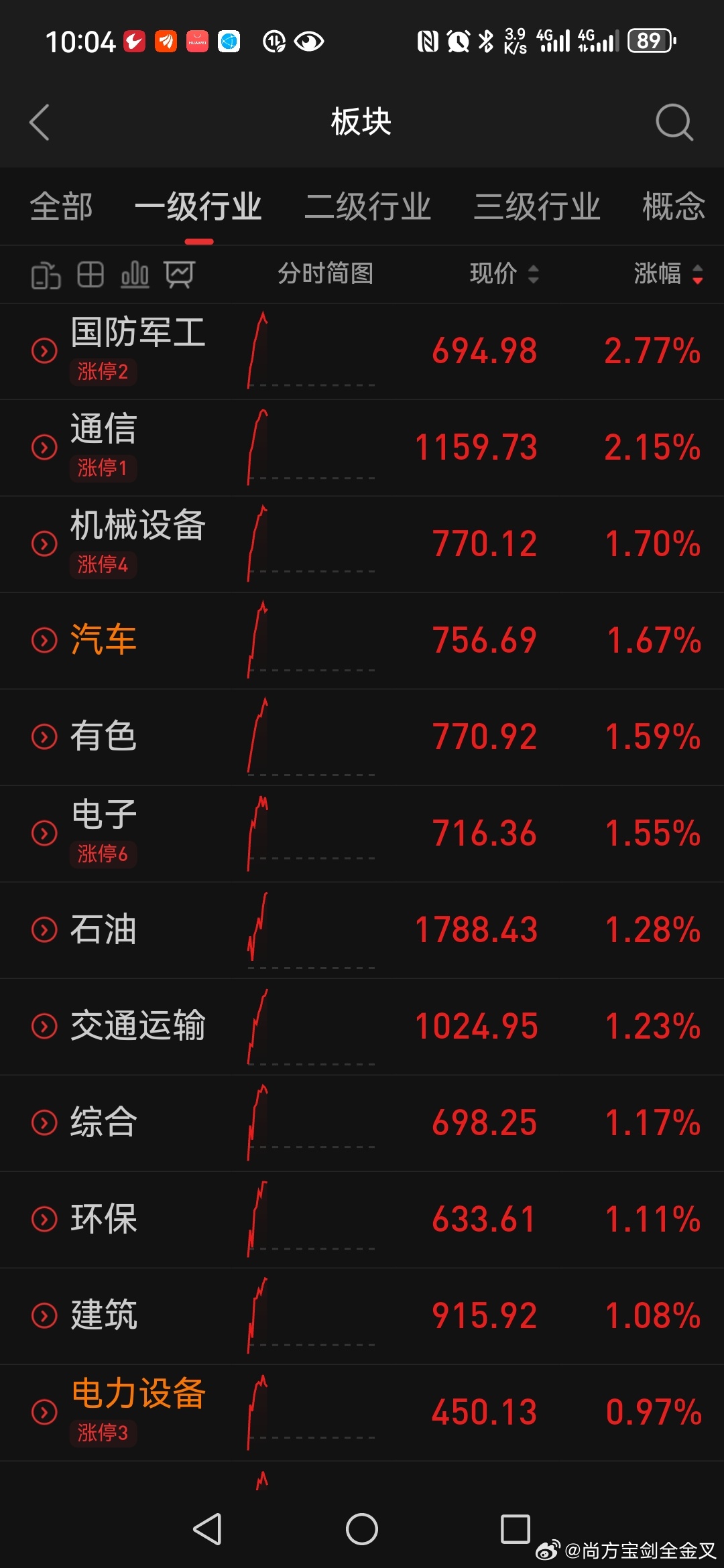The height and width of the screenshot is (1568, 724).
Task: Sort the list by 涨幅
Action: [x=668, y=273]
